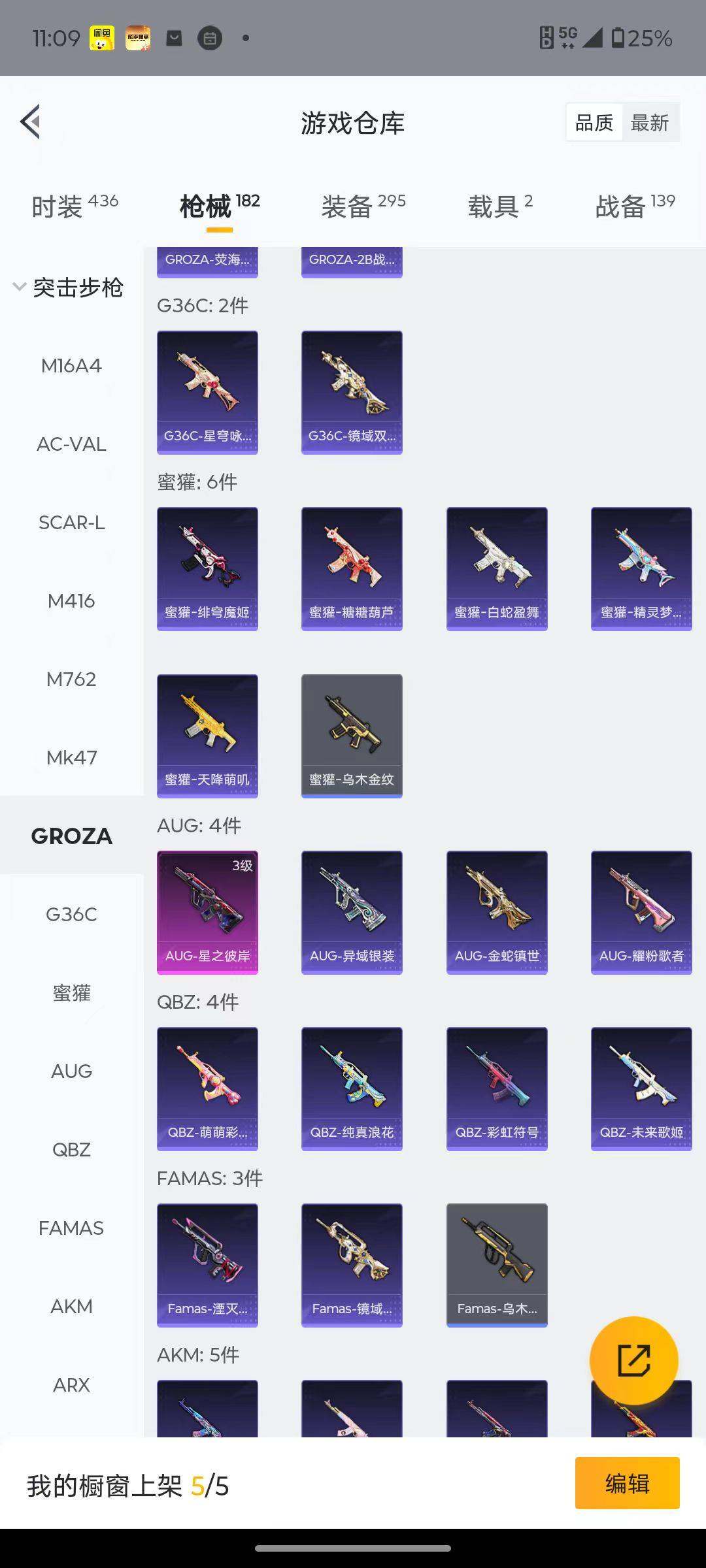Open the G36C-星穹咏 skin tile
The height and width of the screenshot is (1568, 706).
[207, 392]
